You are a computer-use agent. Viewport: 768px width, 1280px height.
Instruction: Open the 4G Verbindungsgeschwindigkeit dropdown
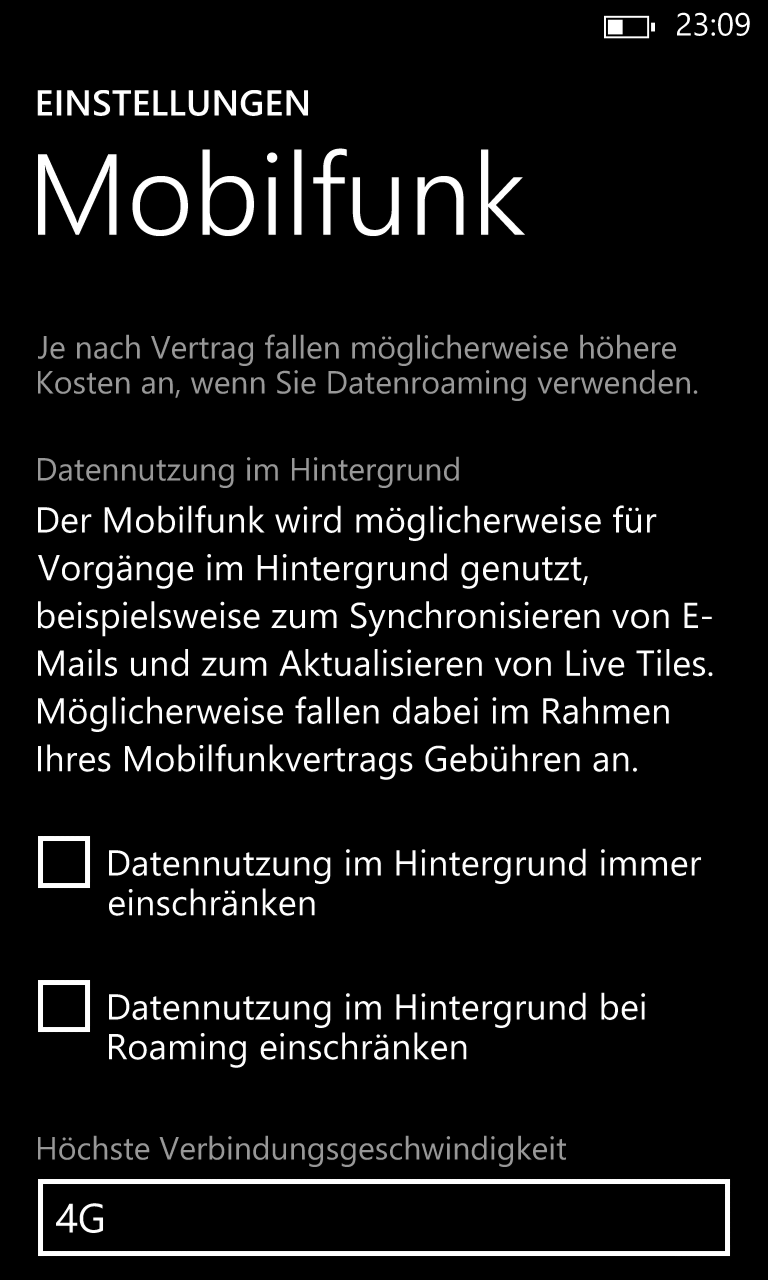(384, 1217)
